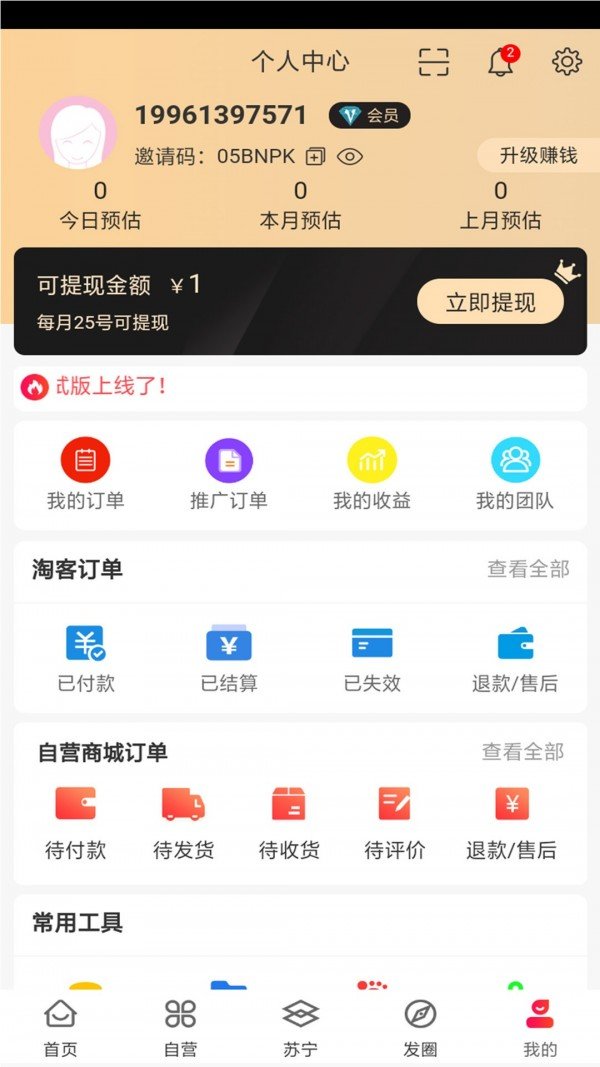Switch to the 苏宁 tab
Viewport: 600px width, 1067px height.
pos(300,1028)
